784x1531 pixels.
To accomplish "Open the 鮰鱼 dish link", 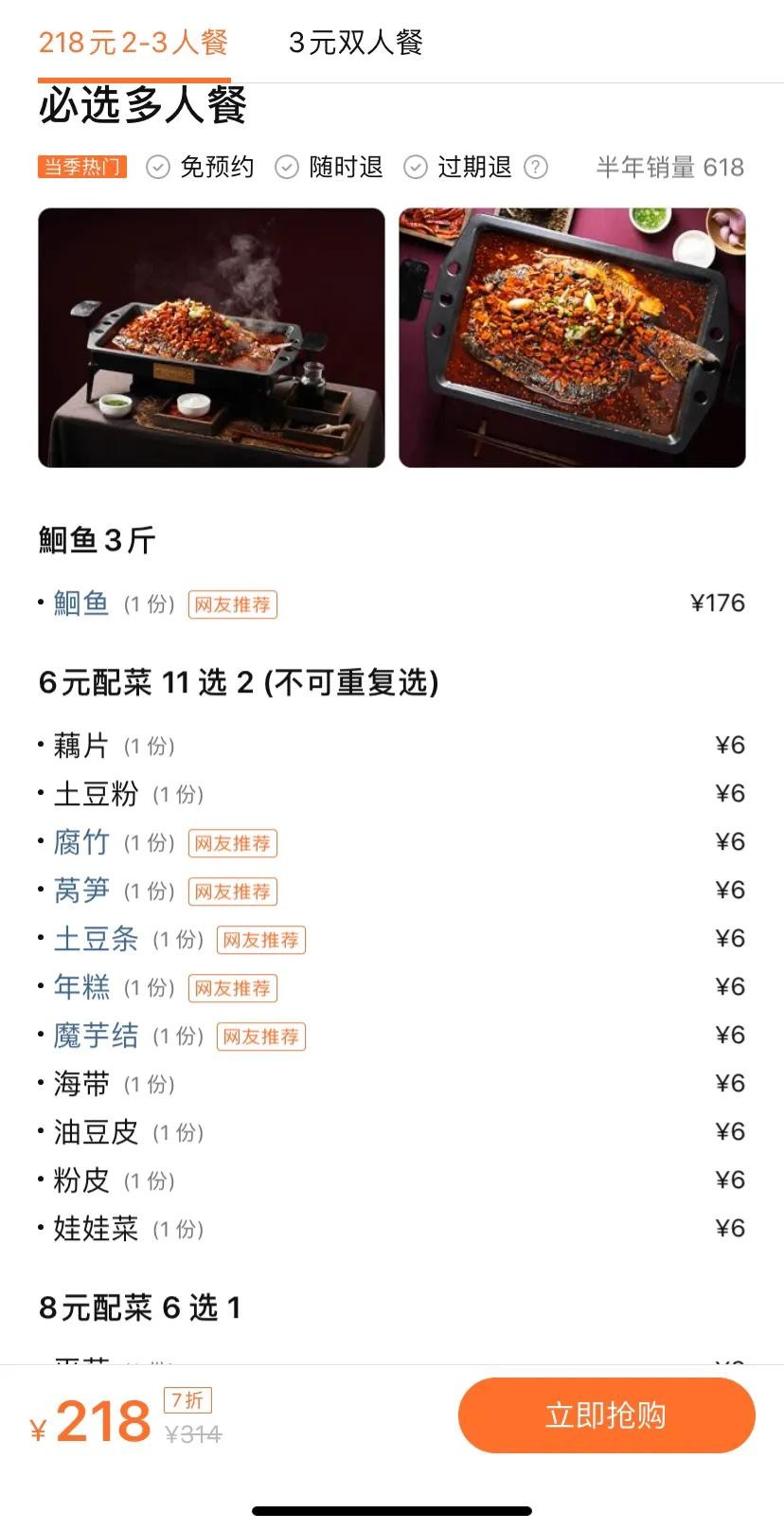I will pyautogui.click(x=81, y=603).
